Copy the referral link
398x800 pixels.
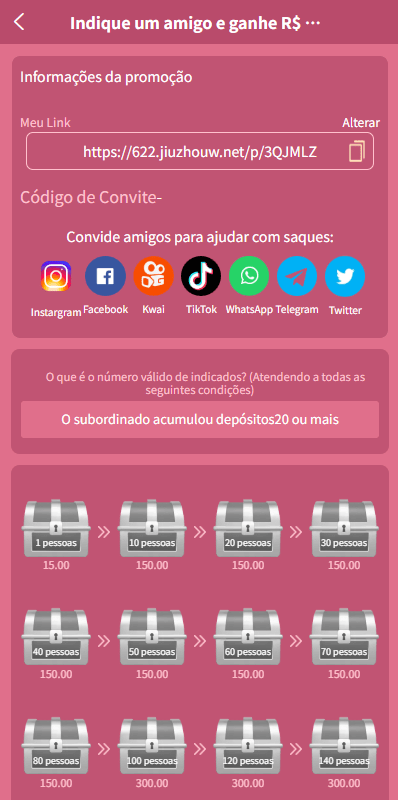pyautogui.click(x=357, y=152)
